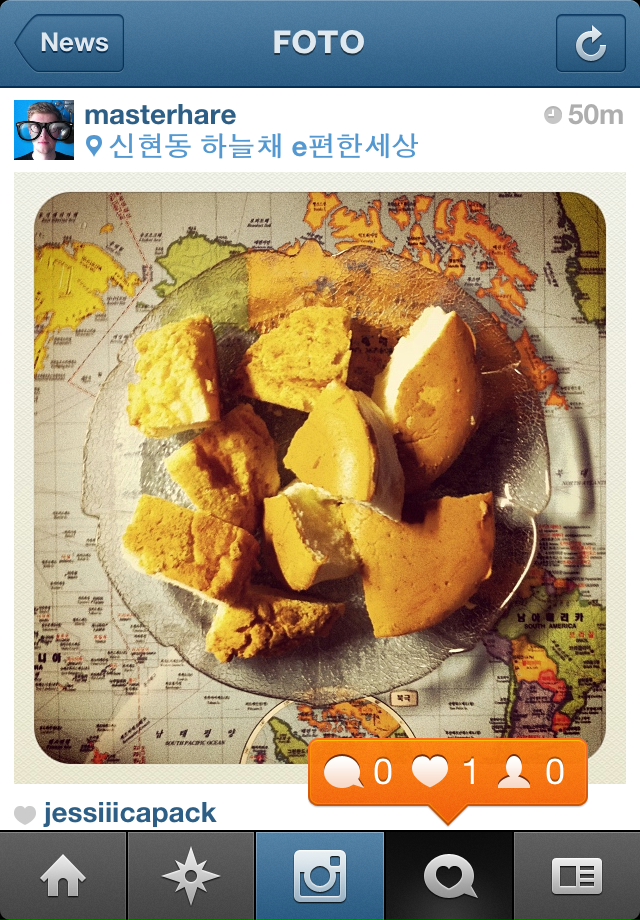Open the camera tab
The height and width of the screenshot is (920, 640).
point(320,877)
